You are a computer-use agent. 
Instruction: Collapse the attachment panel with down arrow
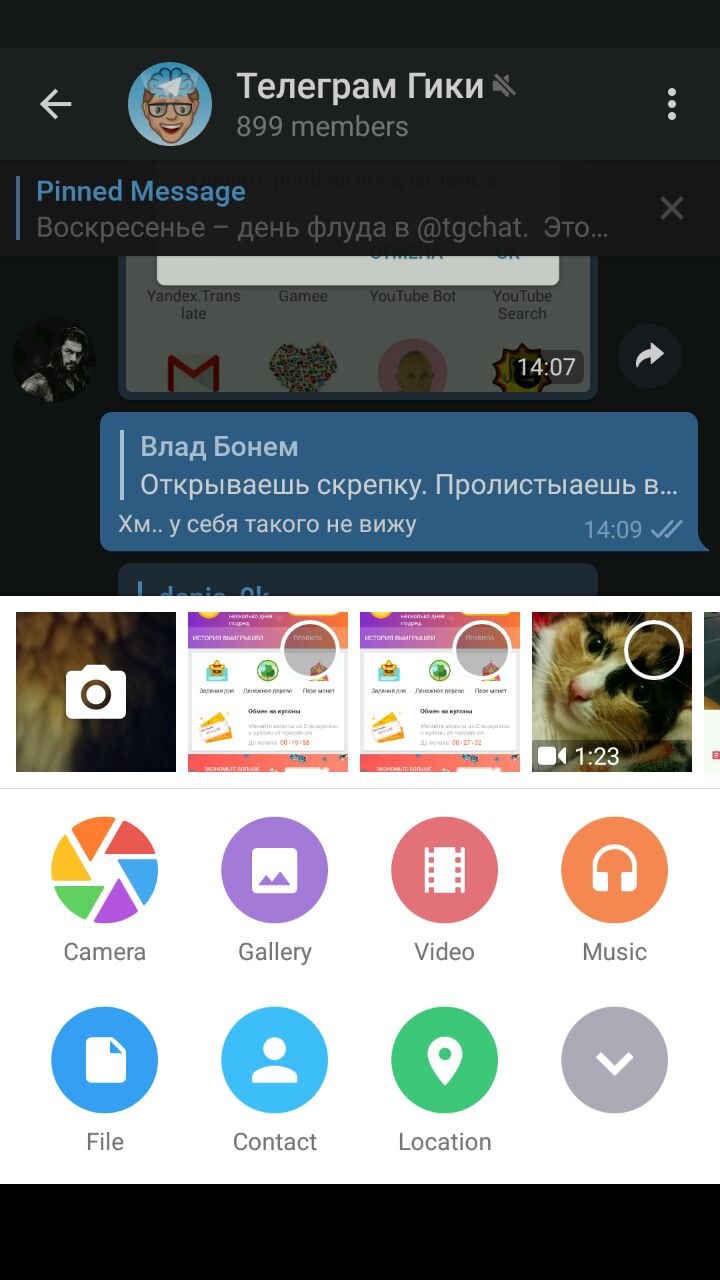click(614, 1060)
